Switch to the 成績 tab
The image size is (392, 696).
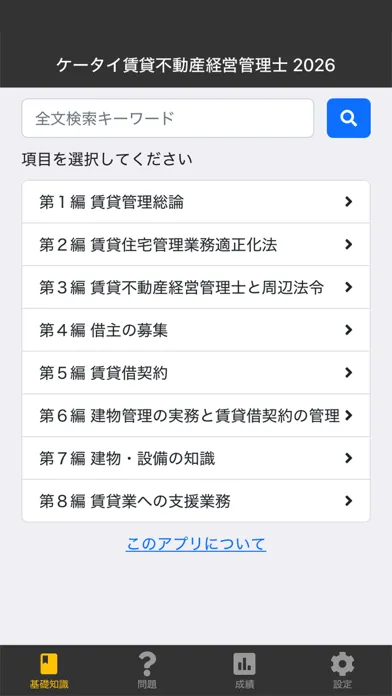[x=245, y=671]
